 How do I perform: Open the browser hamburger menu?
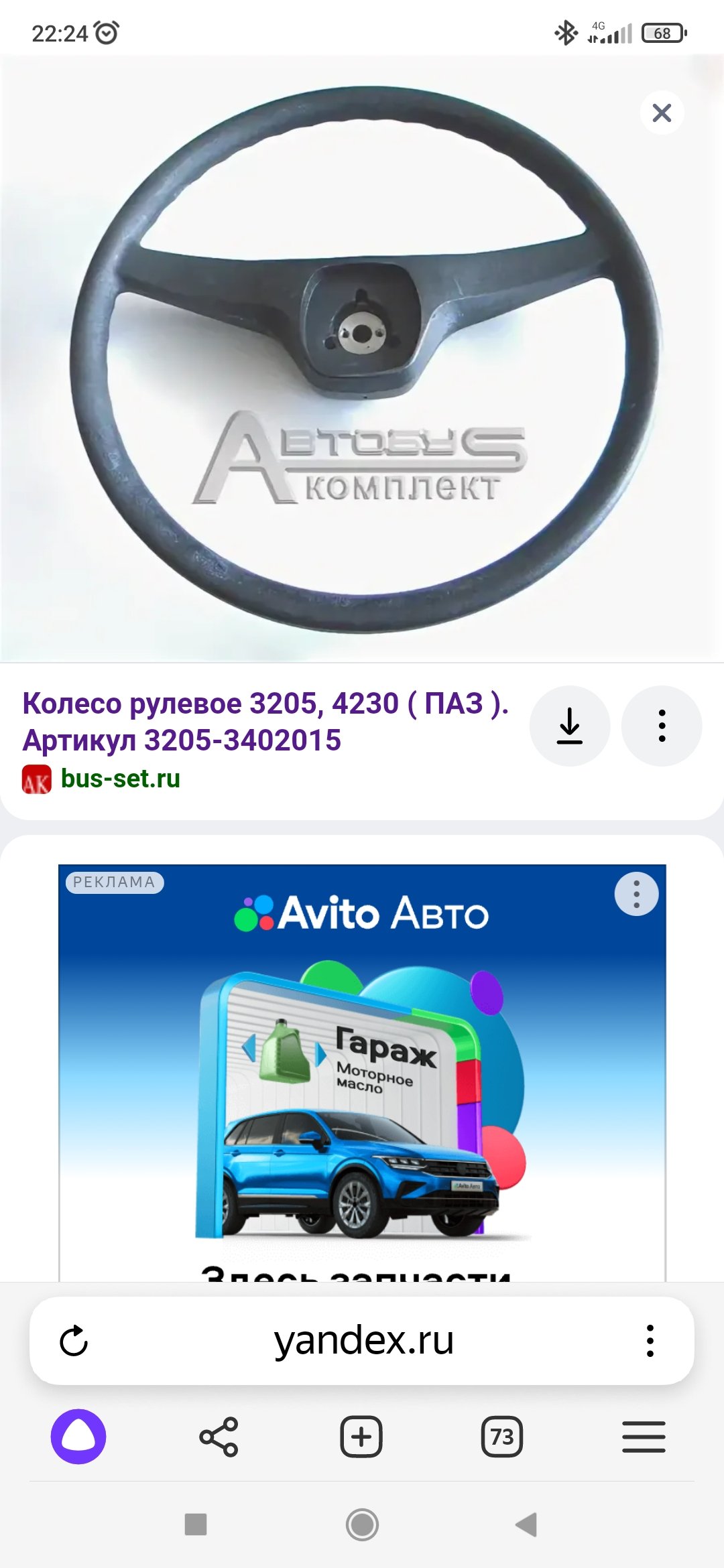(x=644, y=1437)
